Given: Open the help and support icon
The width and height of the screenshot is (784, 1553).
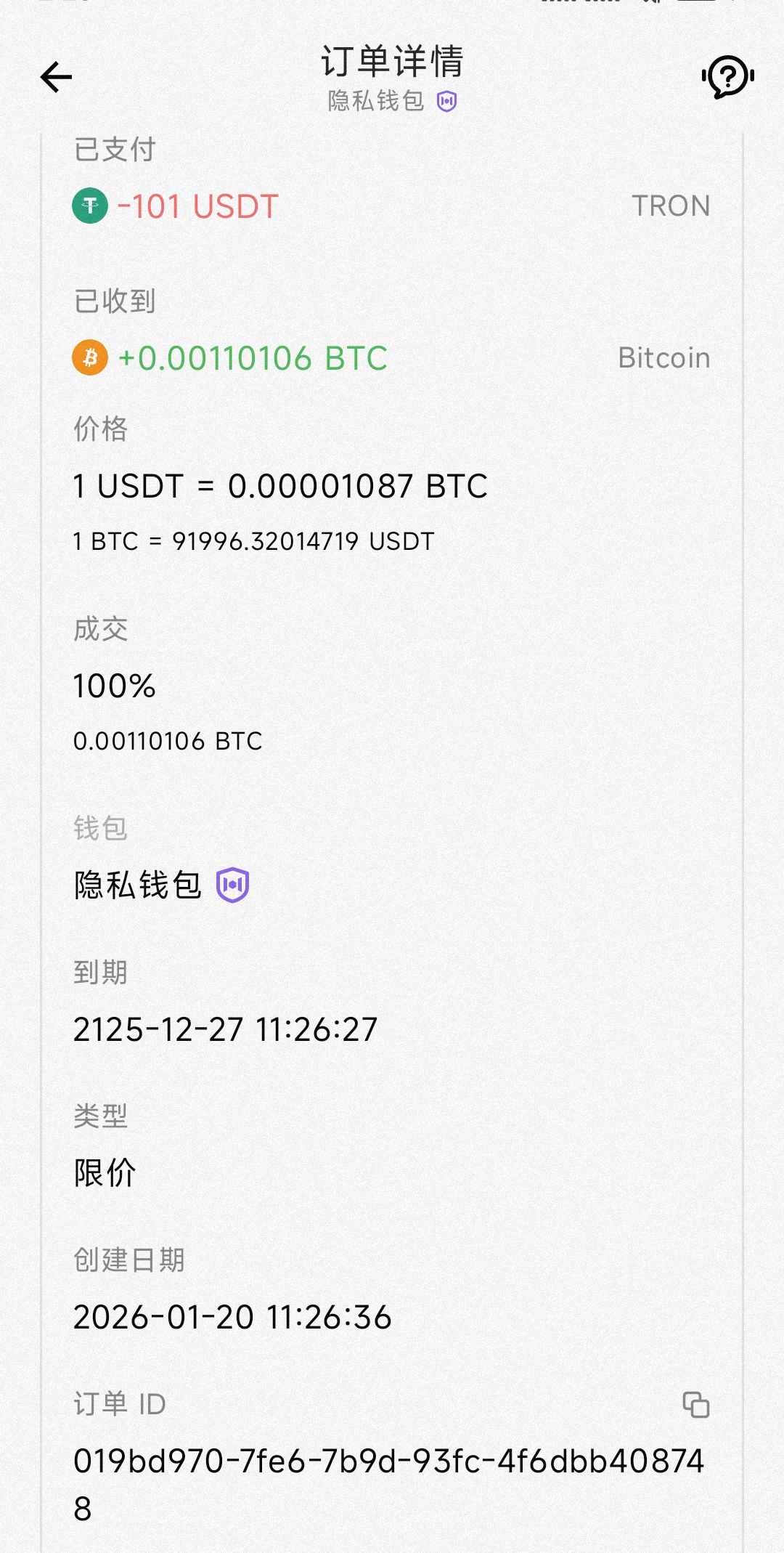Looking at the screenshot, I should click(x=727, y=76).
